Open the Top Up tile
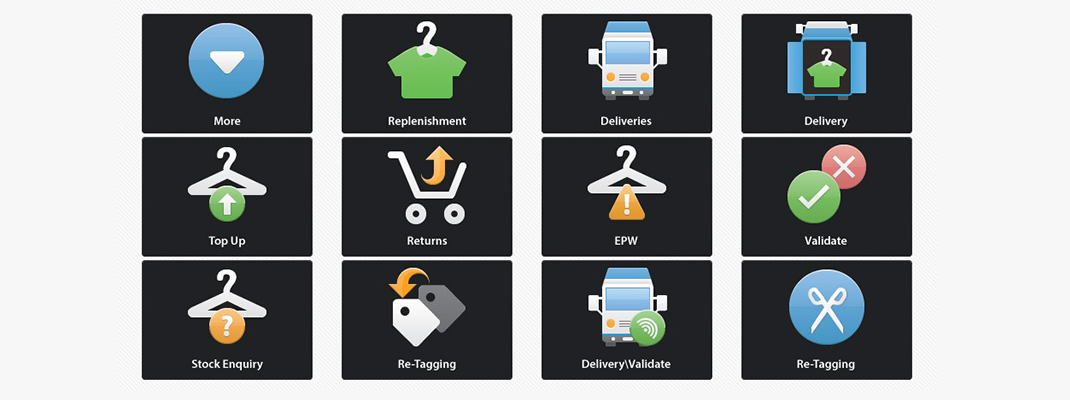This screenshot has width=1070, height=400. coord(227,196)
